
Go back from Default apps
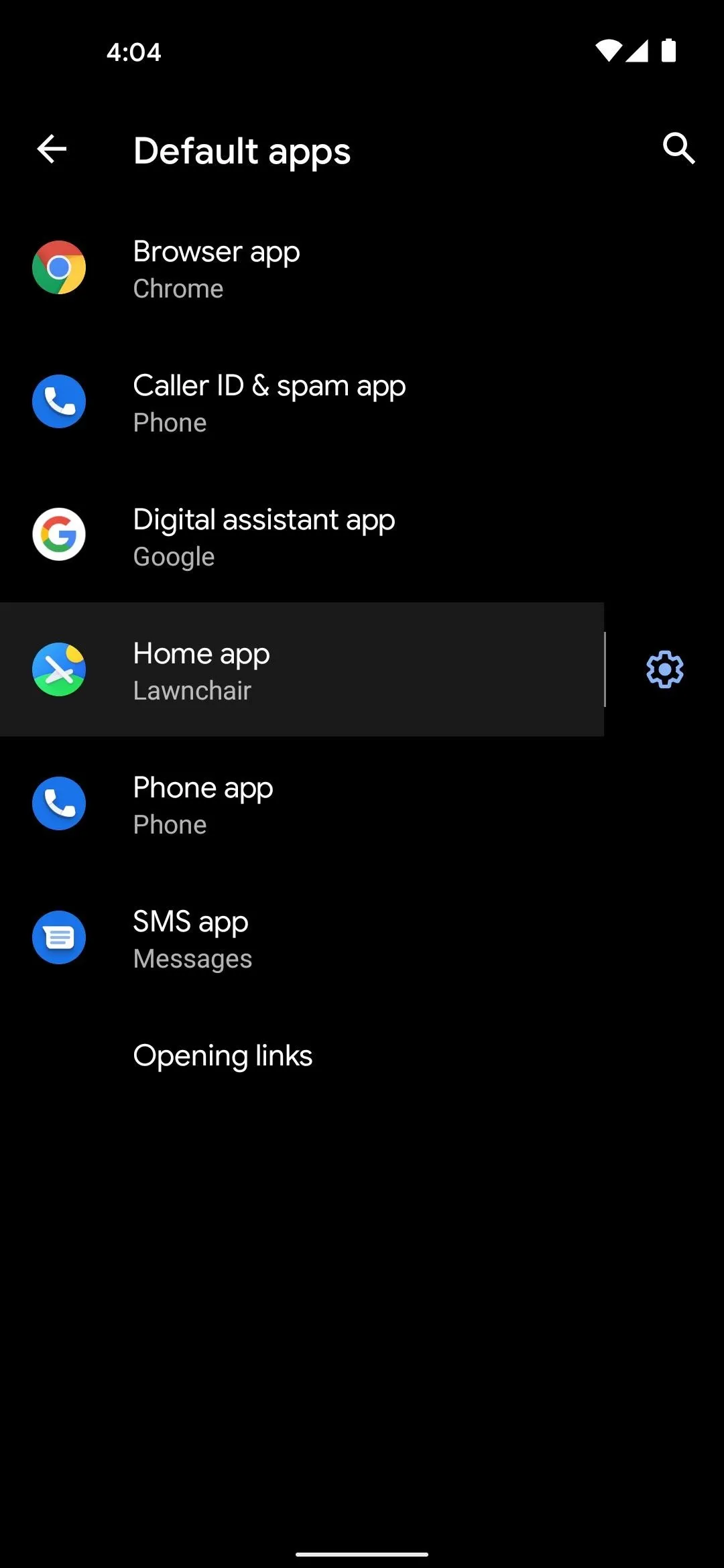52,149
